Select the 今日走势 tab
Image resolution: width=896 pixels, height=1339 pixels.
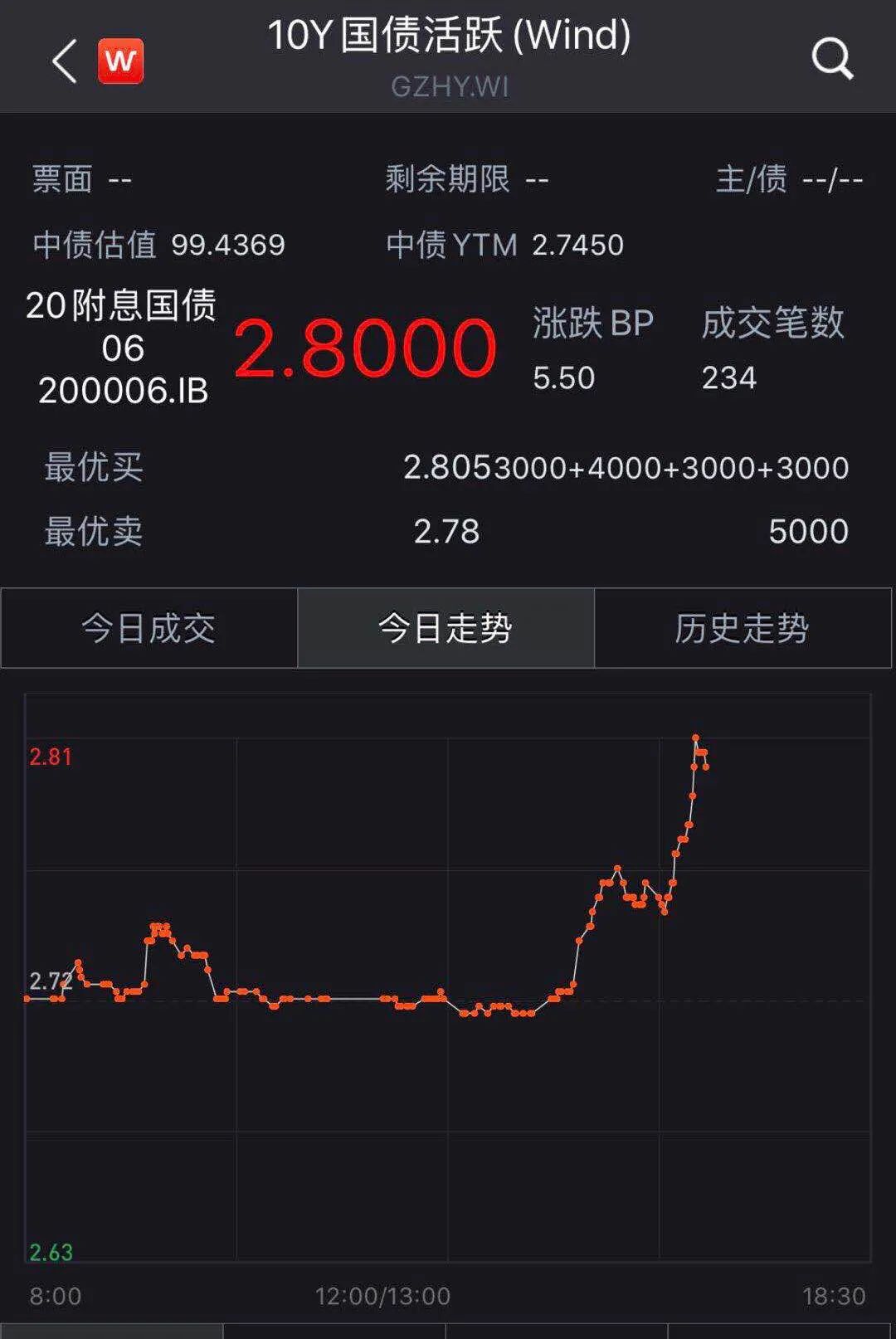click(446, 628)
